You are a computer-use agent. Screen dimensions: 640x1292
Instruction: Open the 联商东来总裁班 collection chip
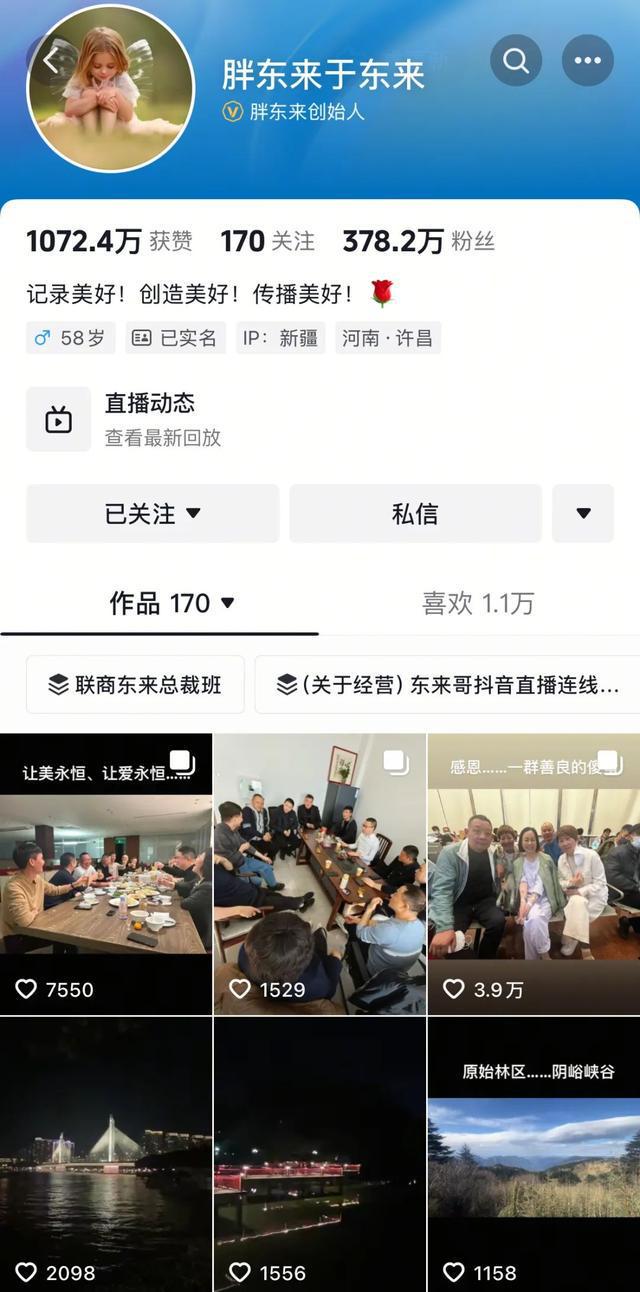click(135, 685)
